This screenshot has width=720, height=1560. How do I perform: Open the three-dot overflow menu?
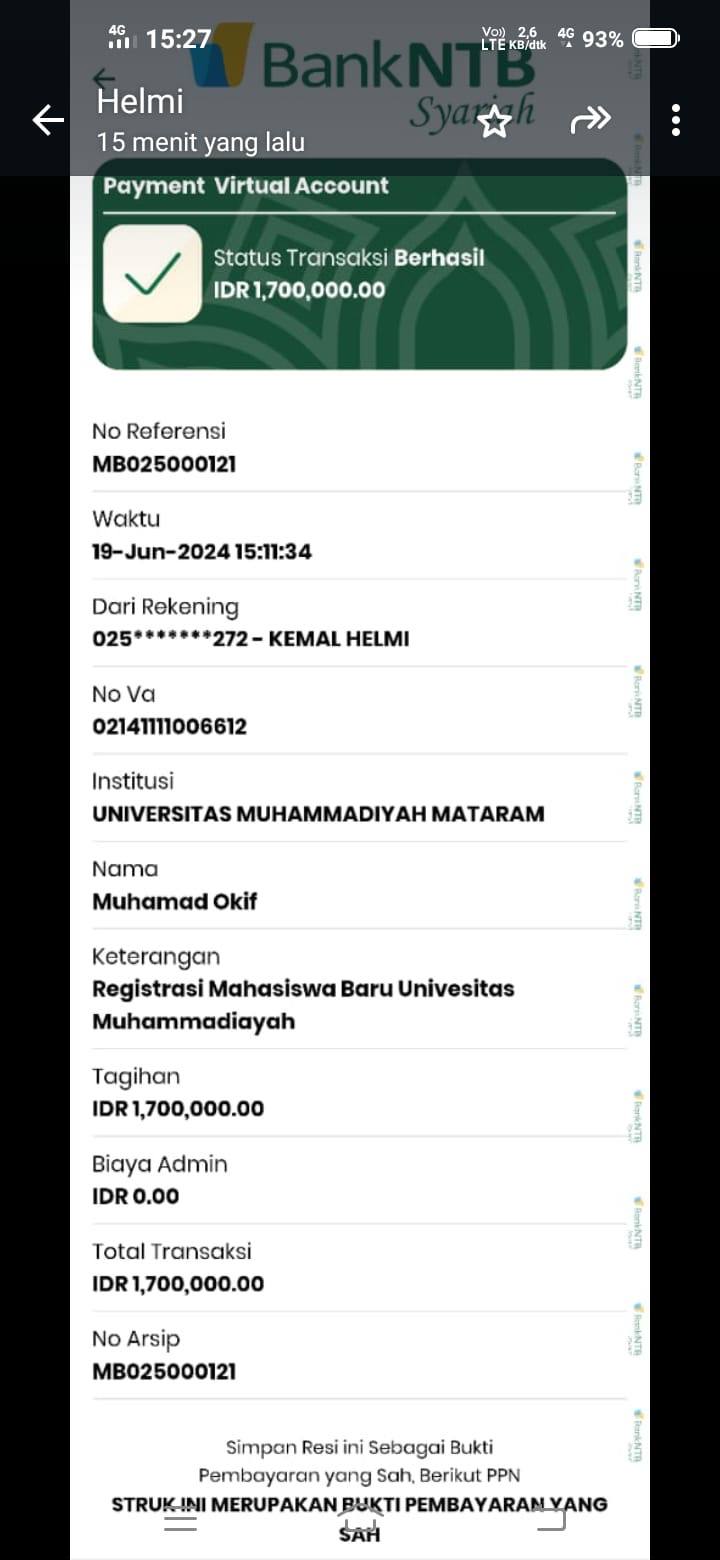[x=676, y=121]
